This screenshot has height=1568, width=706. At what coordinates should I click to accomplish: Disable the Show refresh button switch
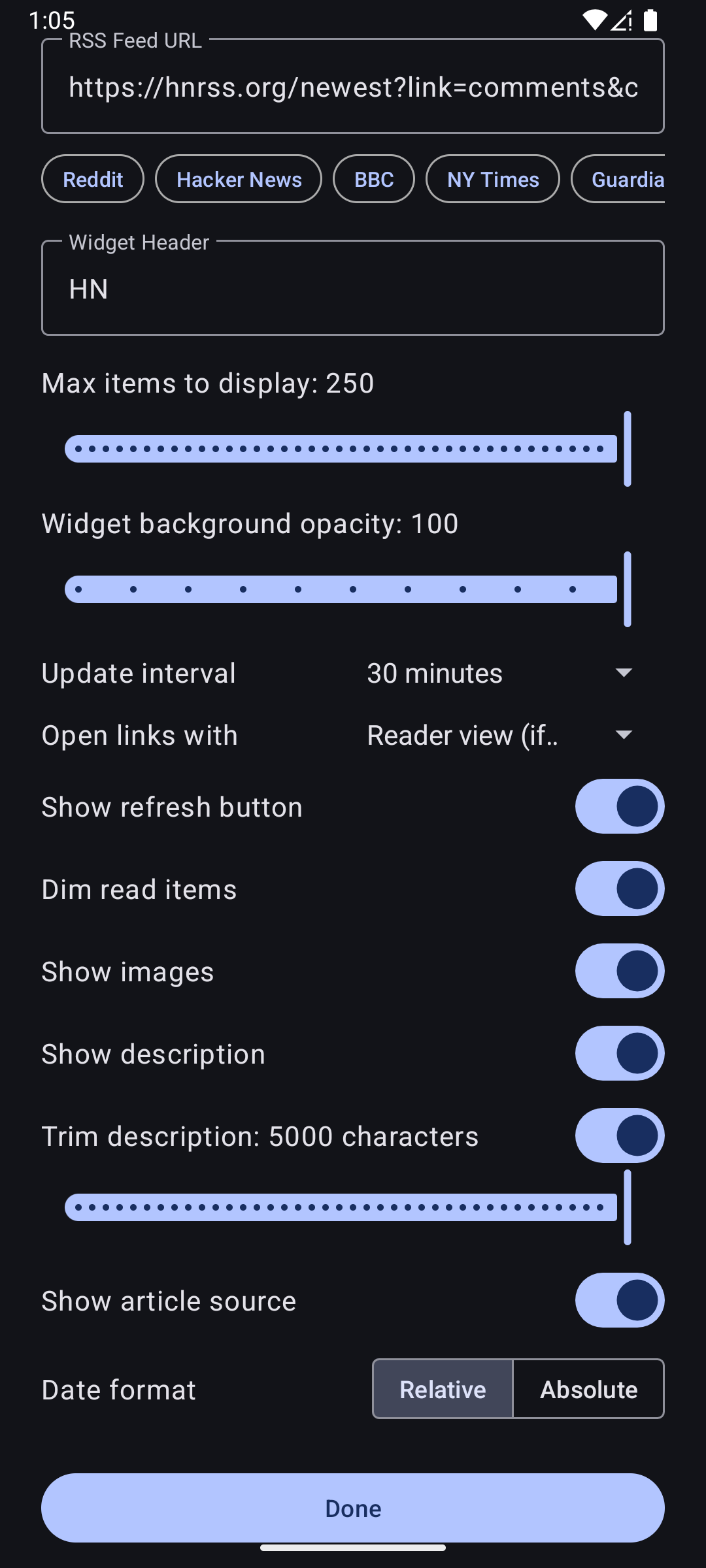click(x=620, y=806)
